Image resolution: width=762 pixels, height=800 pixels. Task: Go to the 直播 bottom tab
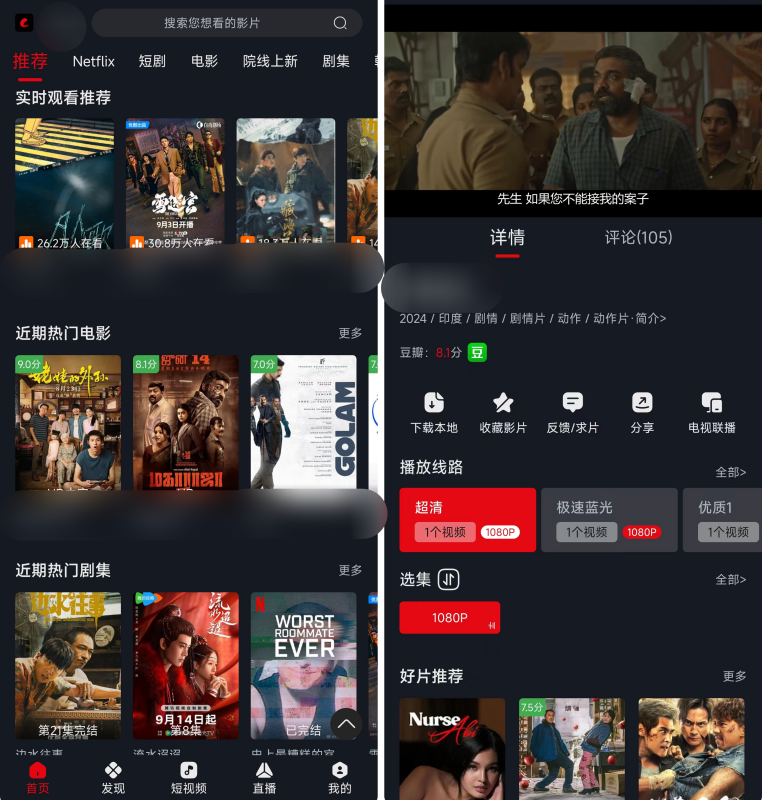(x=264, y=777)
